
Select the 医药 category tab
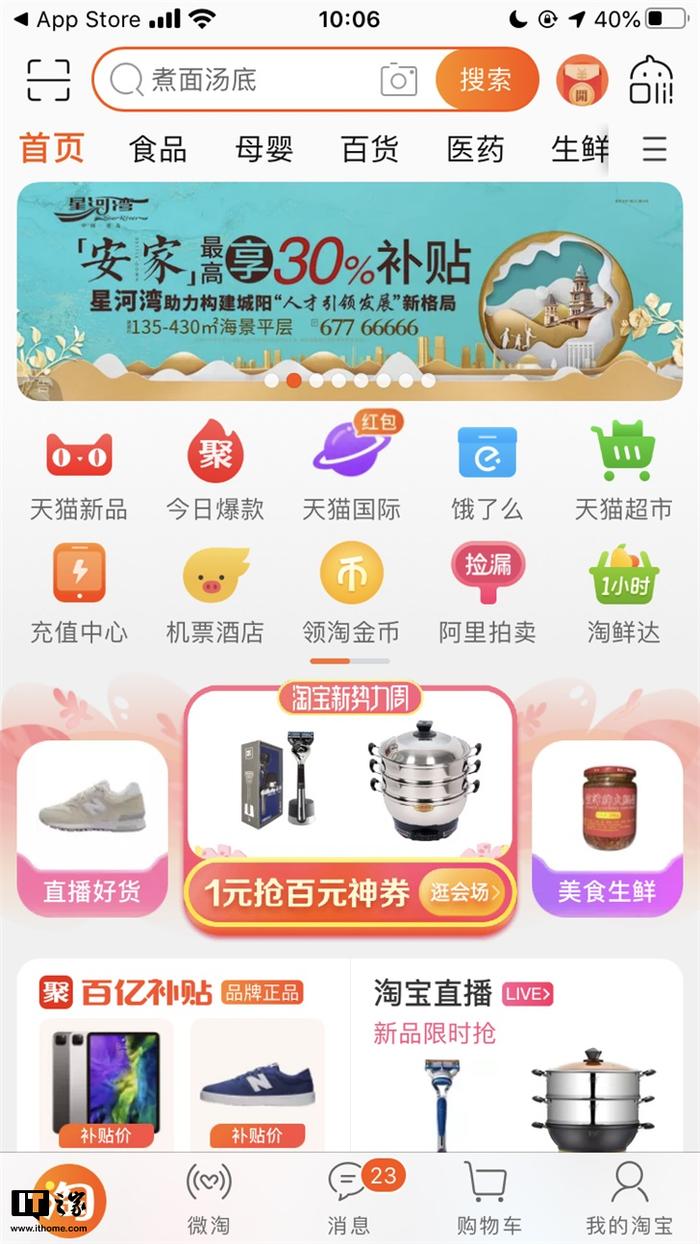tap(475, 150)
